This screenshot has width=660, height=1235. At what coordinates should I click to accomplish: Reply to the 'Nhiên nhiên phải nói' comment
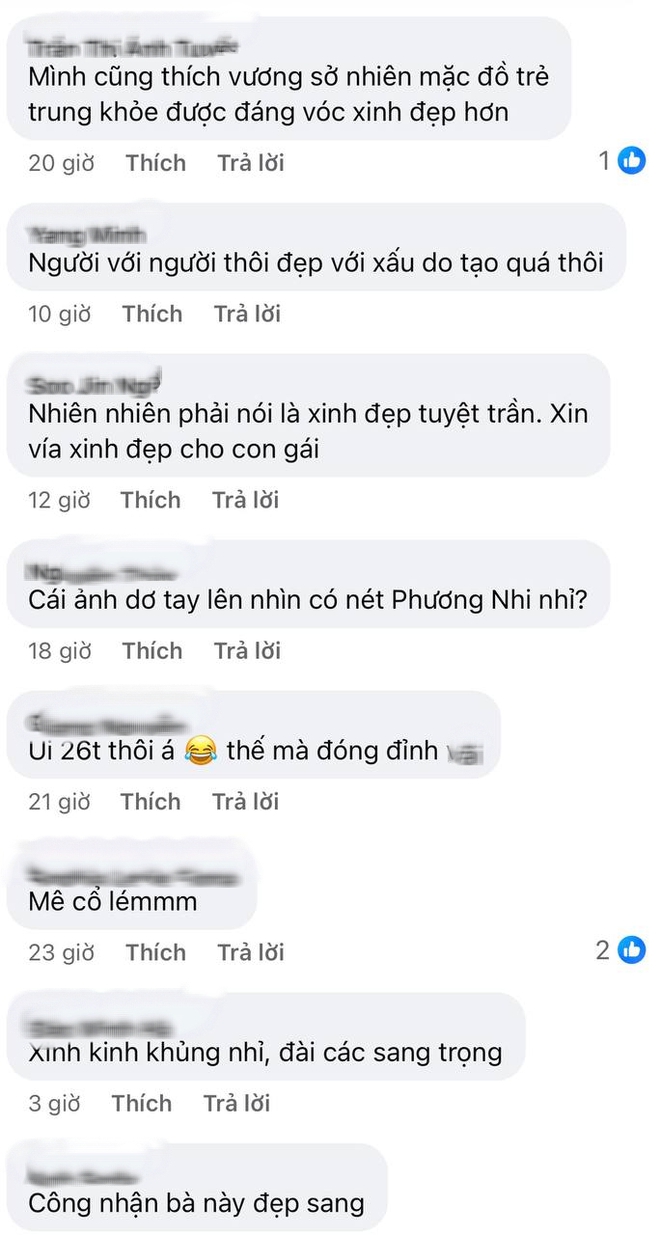(x=245, y=500)
